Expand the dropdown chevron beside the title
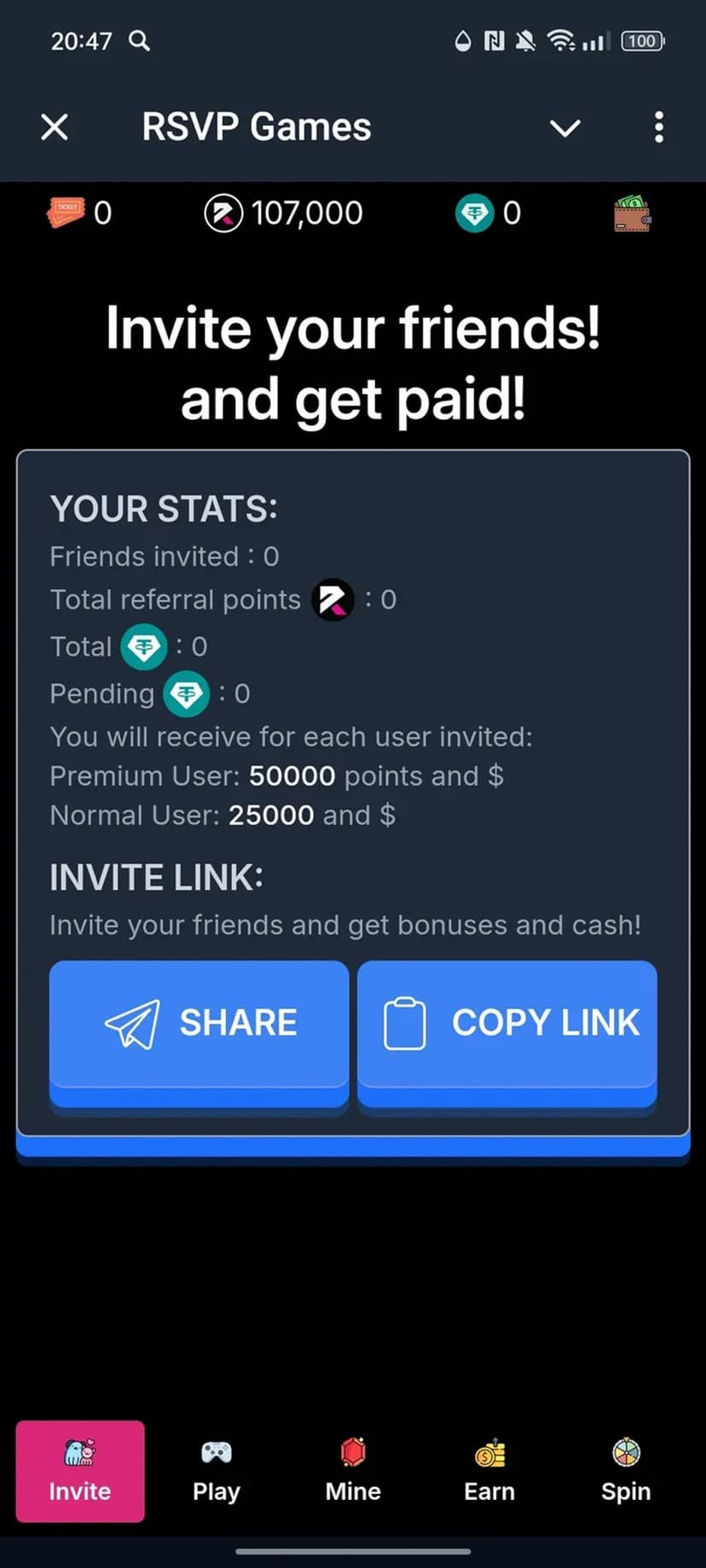The width and height of the screenshot is (706, 1568). tap(564, 128)
